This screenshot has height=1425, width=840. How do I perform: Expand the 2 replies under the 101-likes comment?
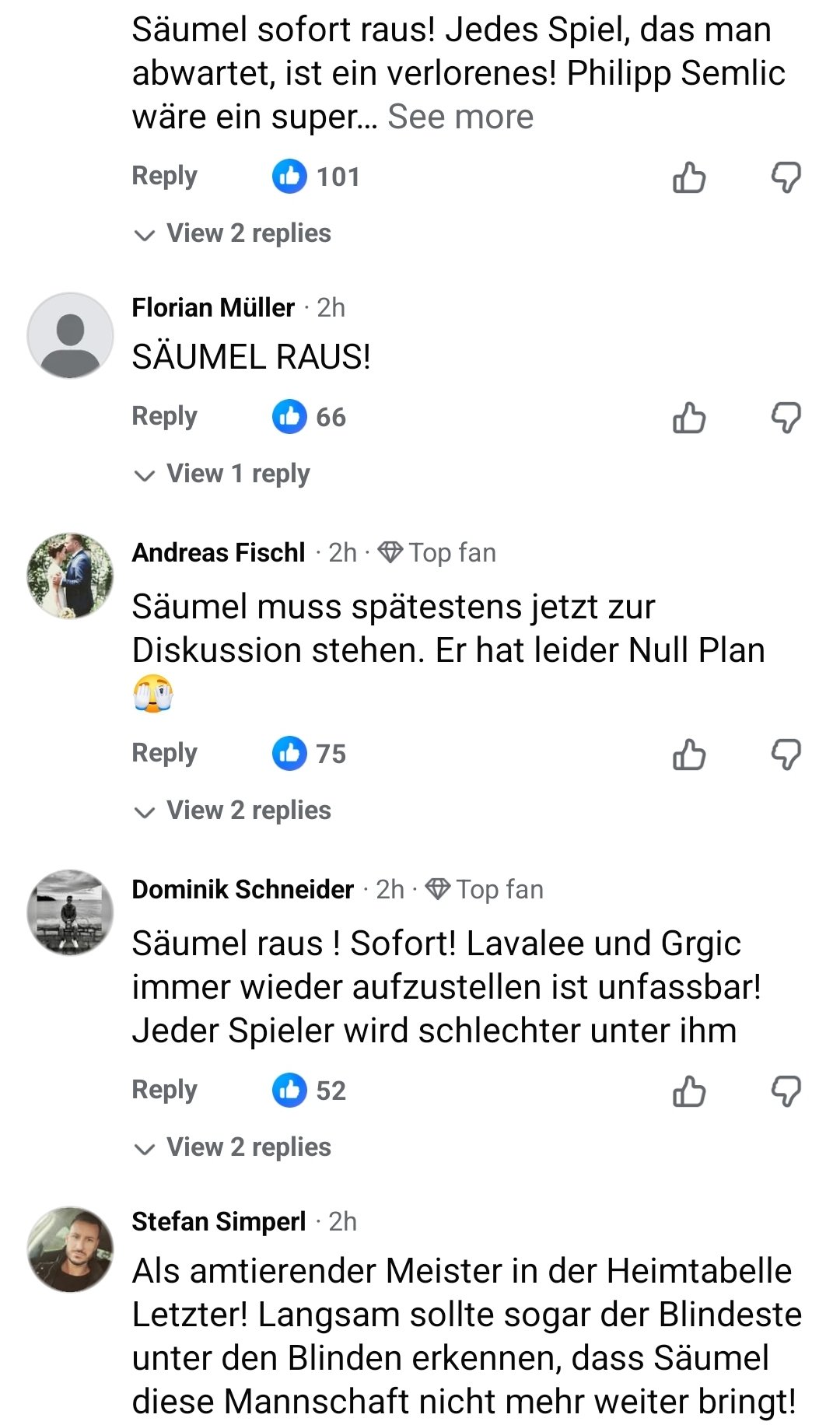(x=248, y=233)
